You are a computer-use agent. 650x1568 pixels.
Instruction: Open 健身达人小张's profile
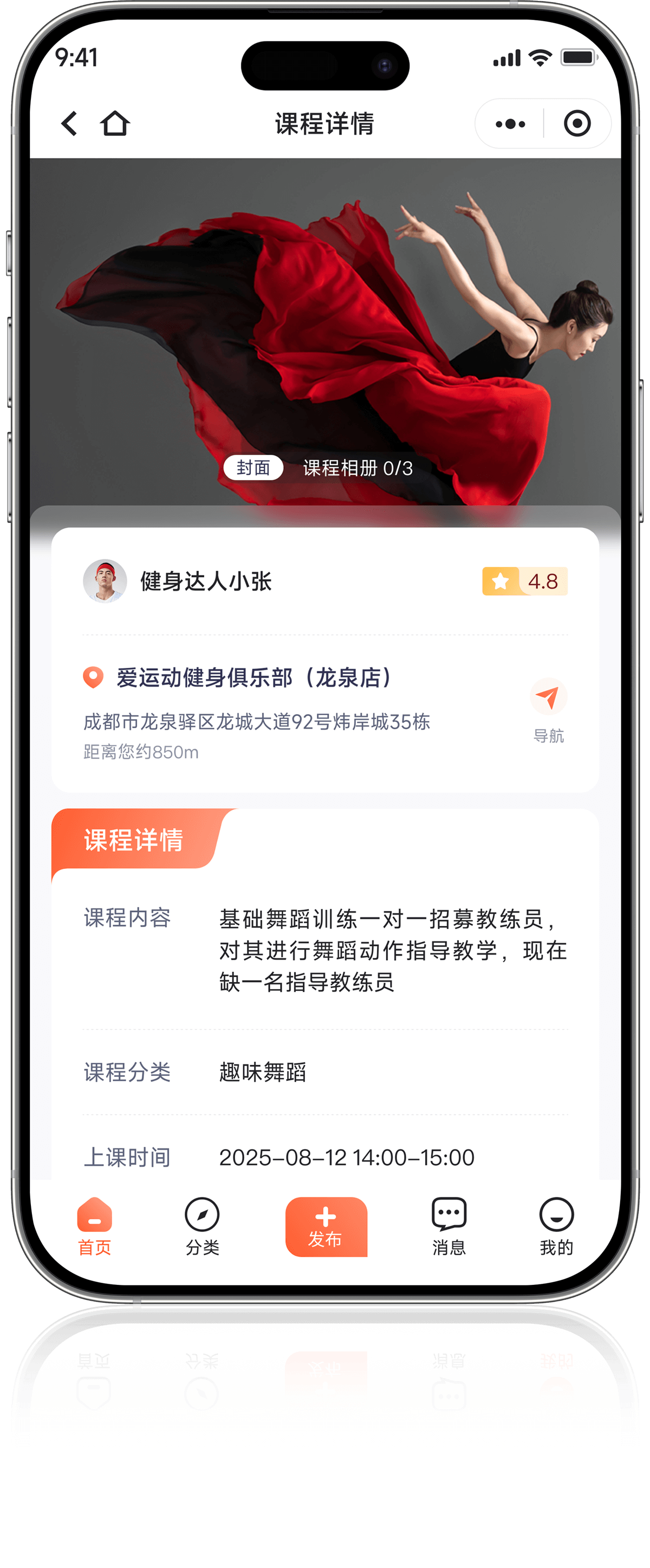(177, 582)
